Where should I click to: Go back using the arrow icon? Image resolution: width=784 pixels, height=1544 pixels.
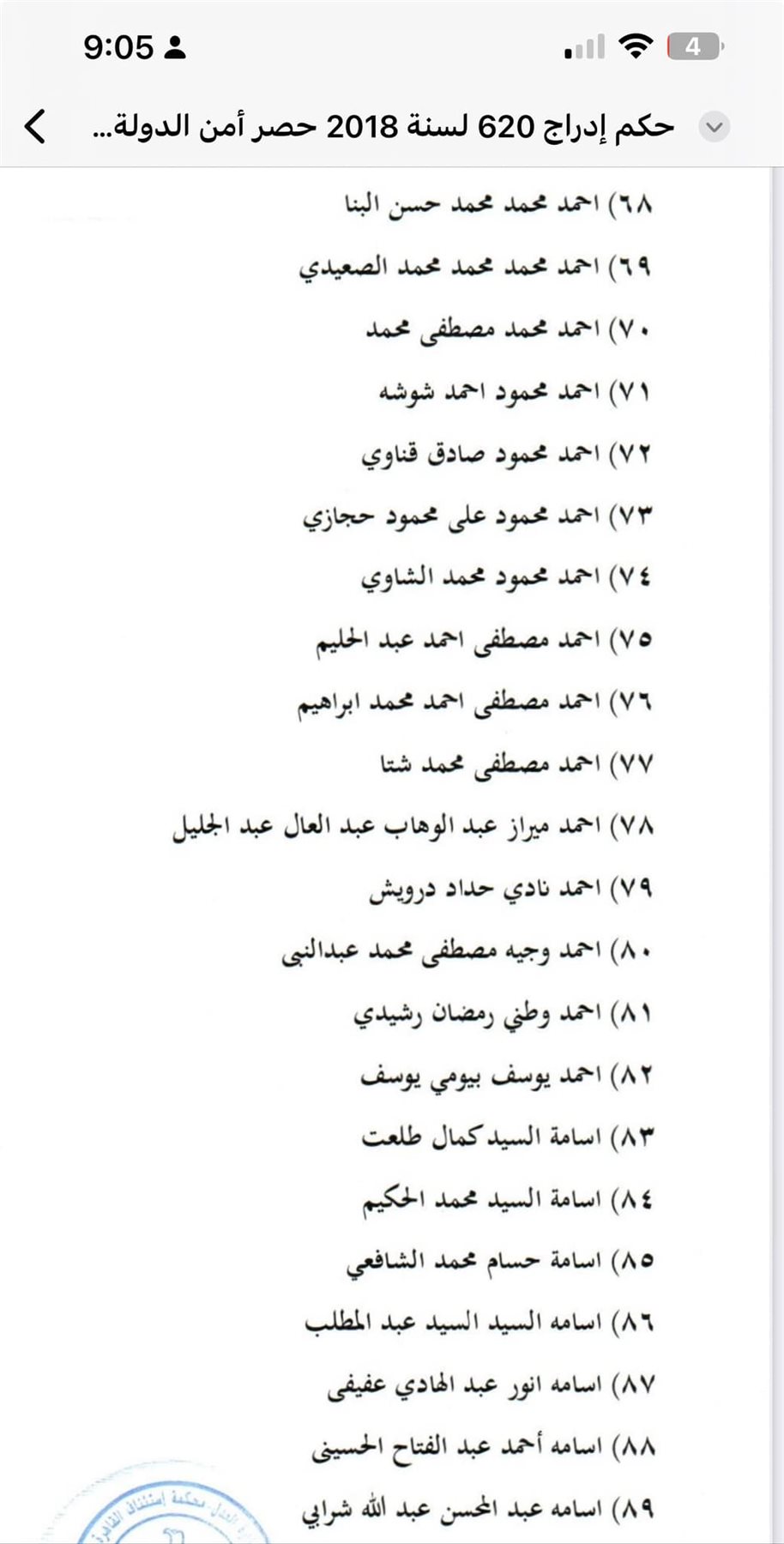tap(35, 127)
